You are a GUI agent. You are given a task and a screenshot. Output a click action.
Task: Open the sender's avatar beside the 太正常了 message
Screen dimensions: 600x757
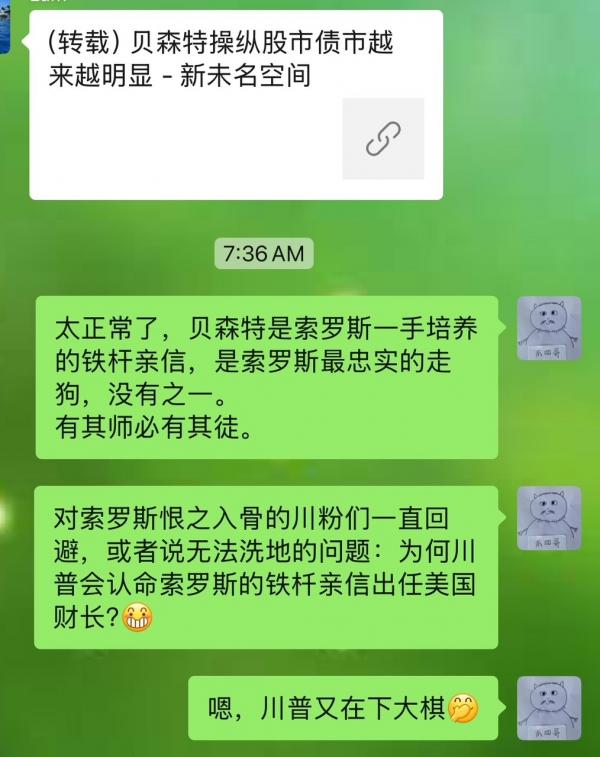coord(548,328)
